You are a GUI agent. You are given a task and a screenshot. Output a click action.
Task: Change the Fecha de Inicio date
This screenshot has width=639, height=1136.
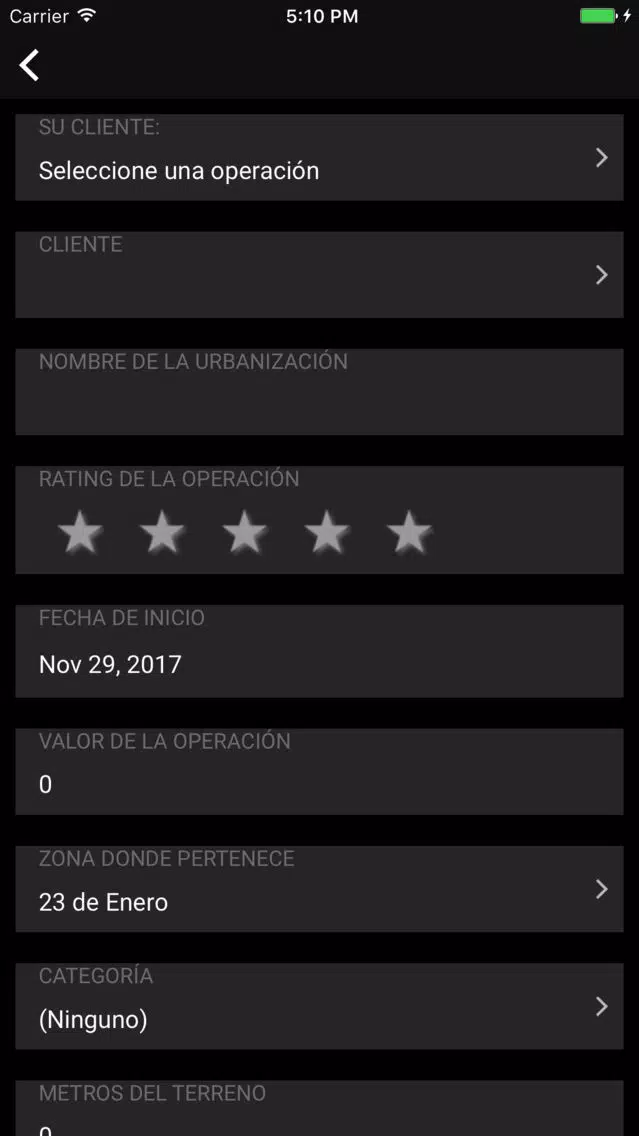pyautogui.click(x=320, y=651)
